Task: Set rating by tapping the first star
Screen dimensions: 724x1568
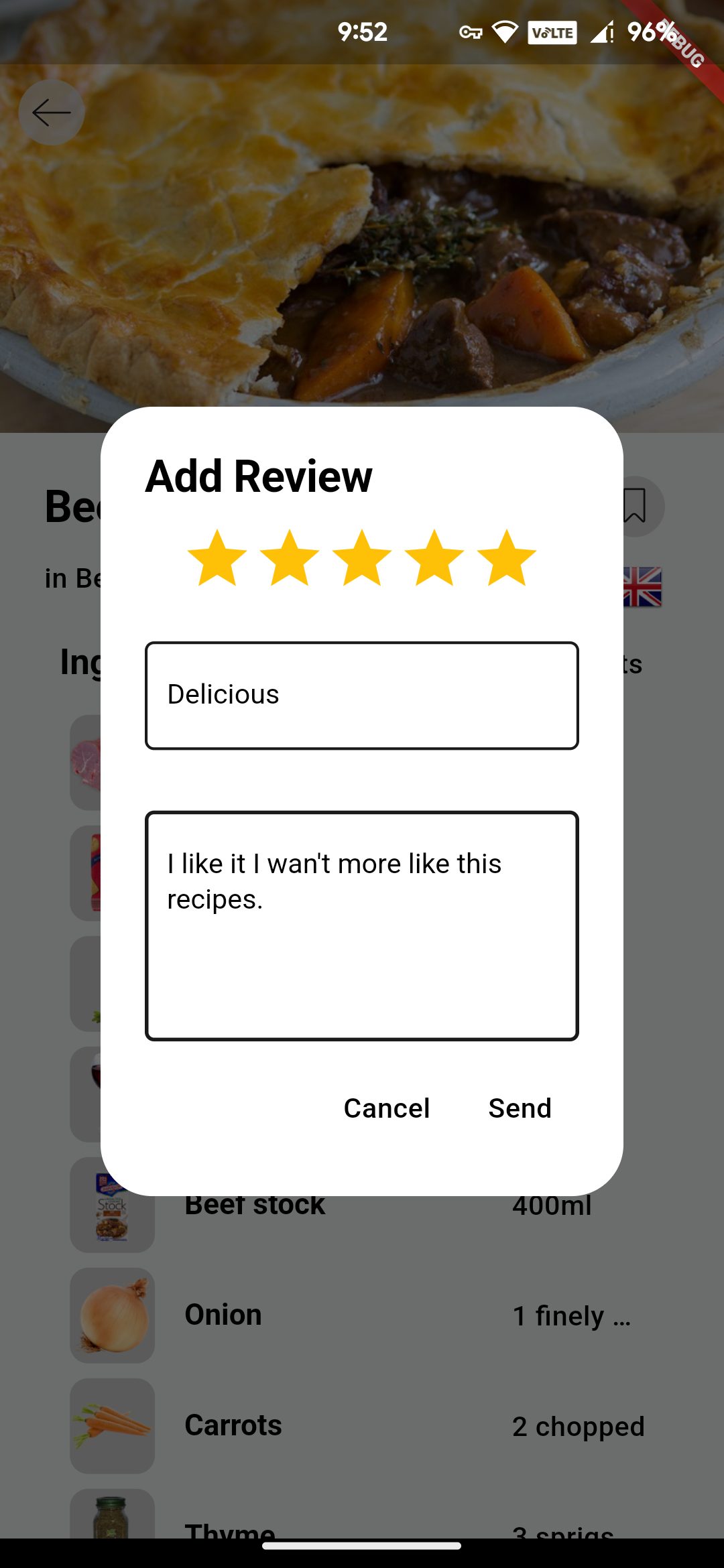Action: 219,560
